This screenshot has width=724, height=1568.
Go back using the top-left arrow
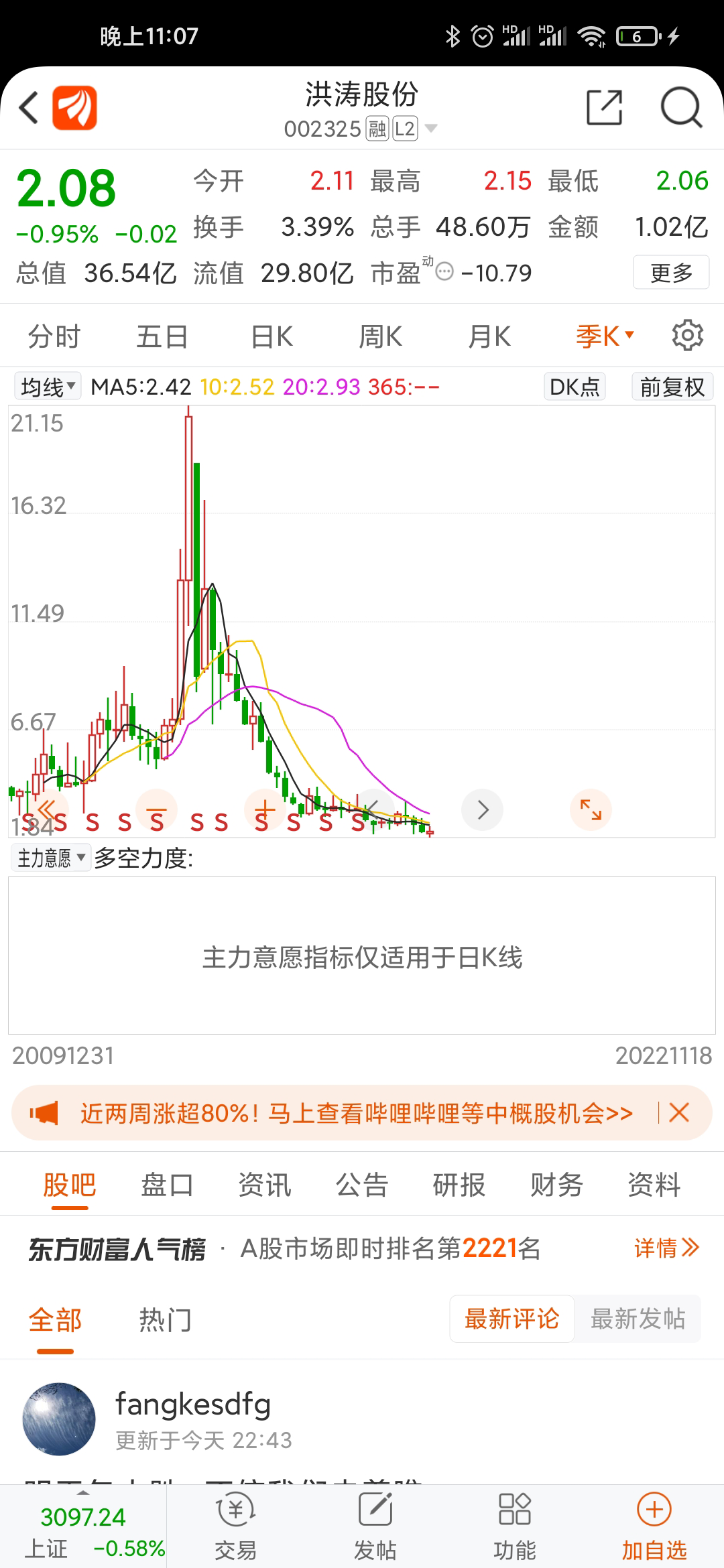(x=29, y=107)
